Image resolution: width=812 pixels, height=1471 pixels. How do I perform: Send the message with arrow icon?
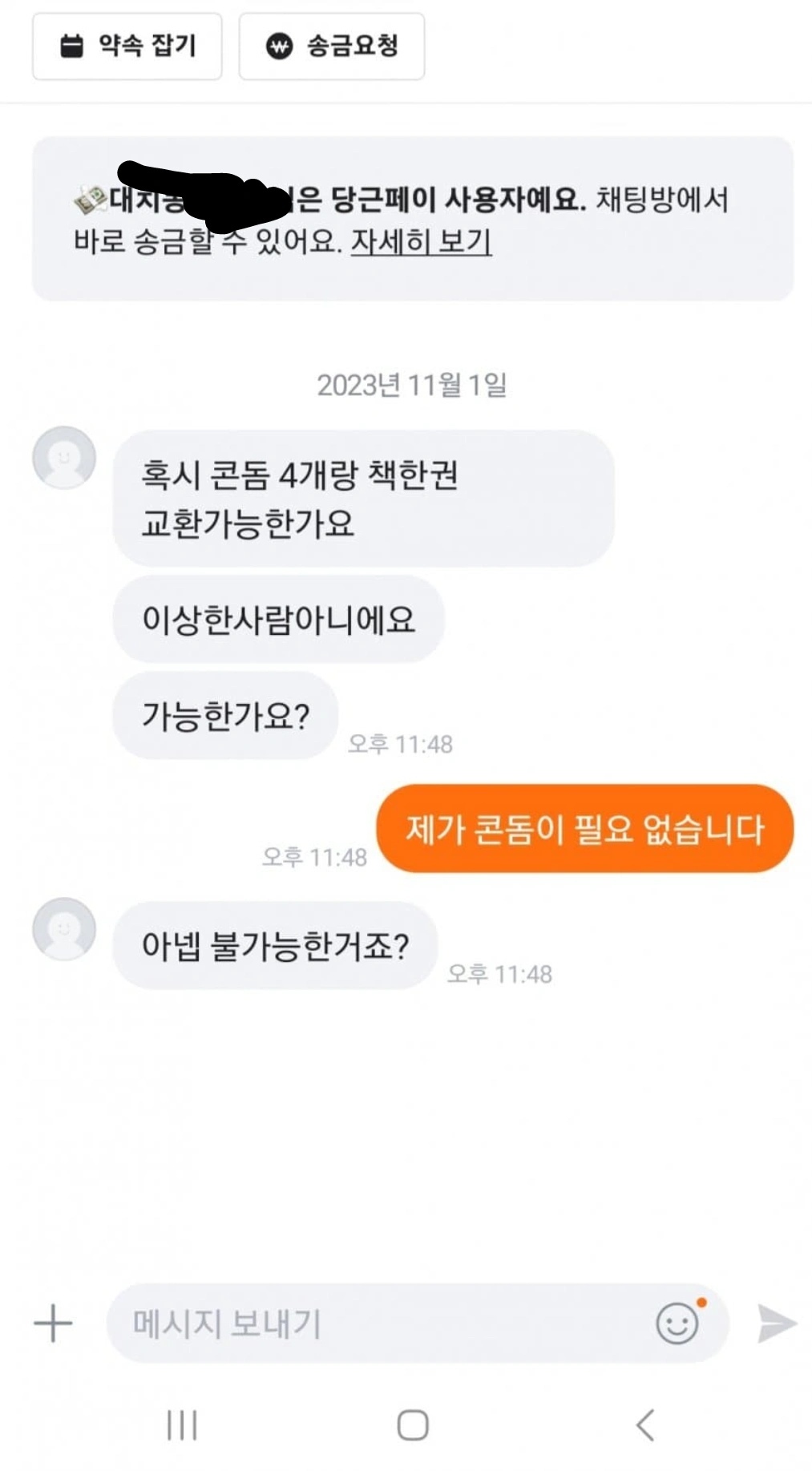(x=776, y=1323)
